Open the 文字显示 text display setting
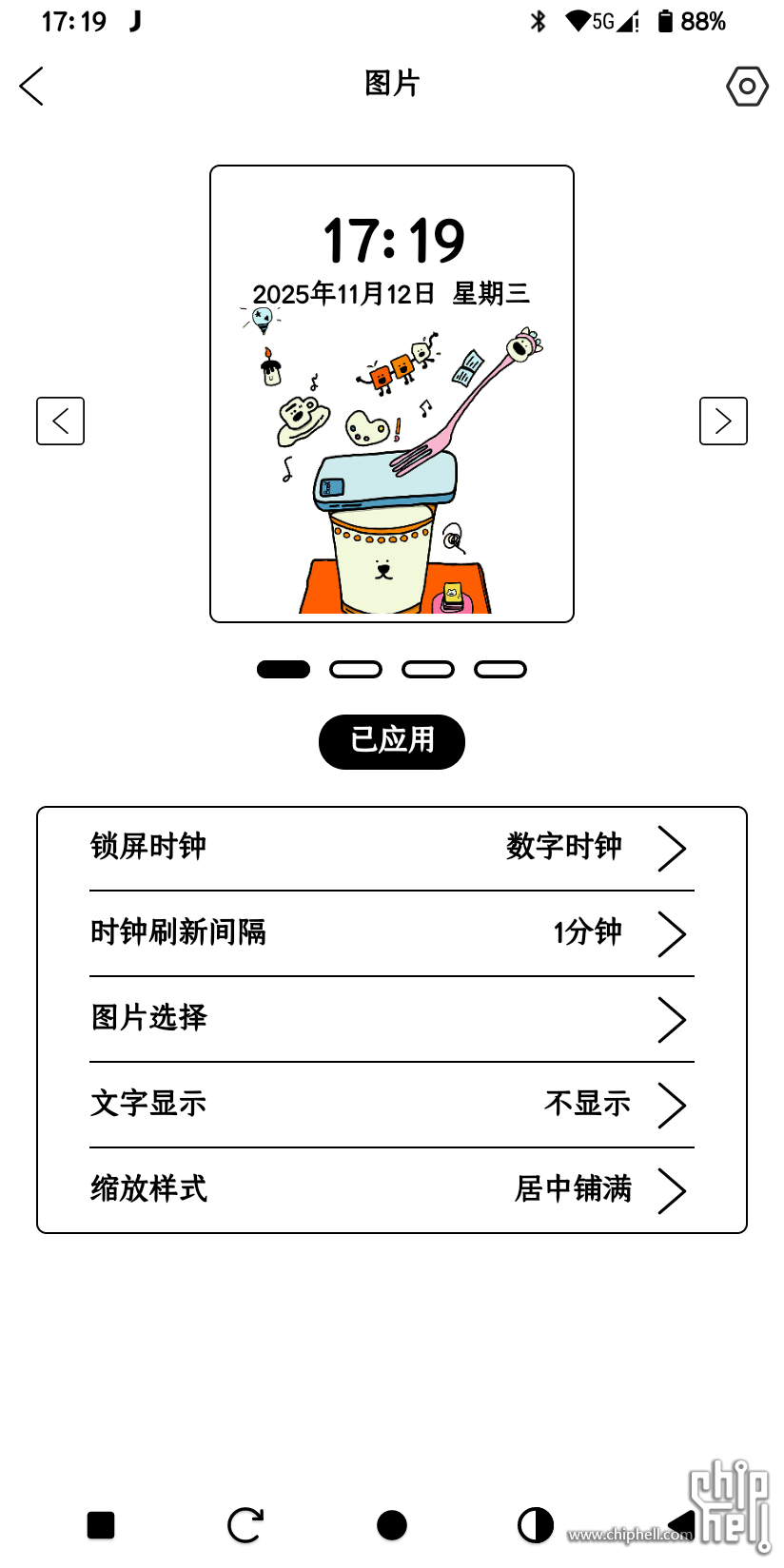784x1568 pixels. pyautogui.click(x=674, y=1105)
